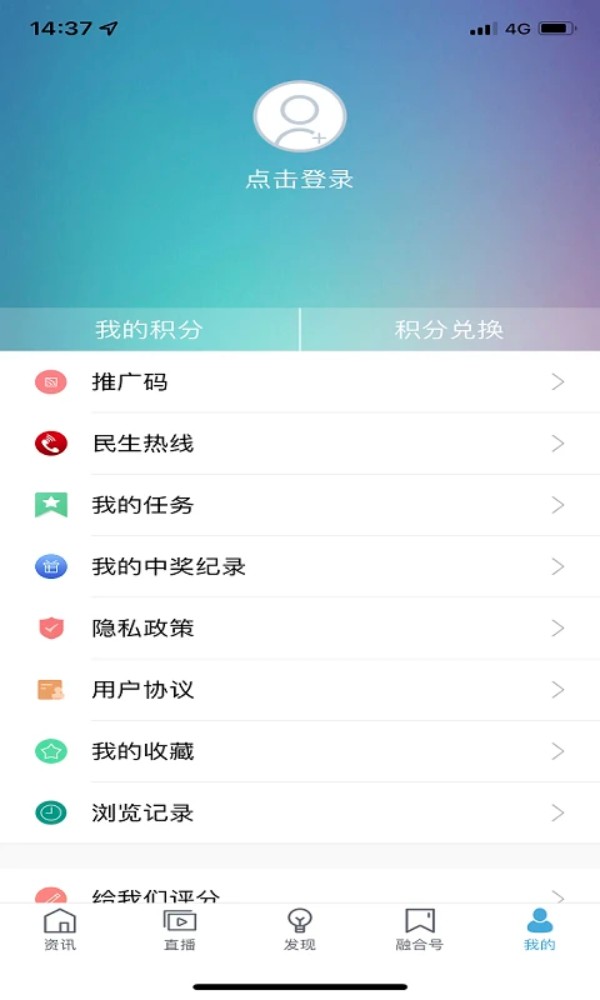Viewport: 600px width, 1000px height.
Task: Switch to the 融合号 tab
Action: pos(420,930)
